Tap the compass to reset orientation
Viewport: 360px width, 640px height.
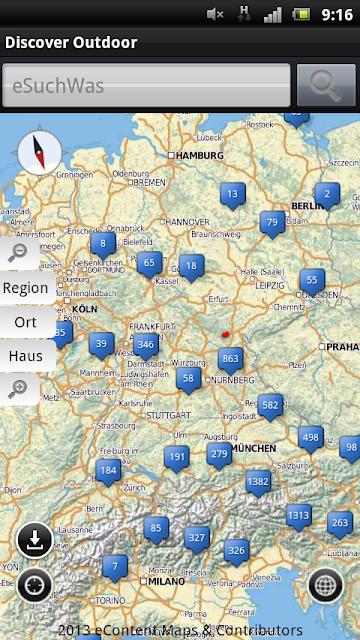coord(40,152)
